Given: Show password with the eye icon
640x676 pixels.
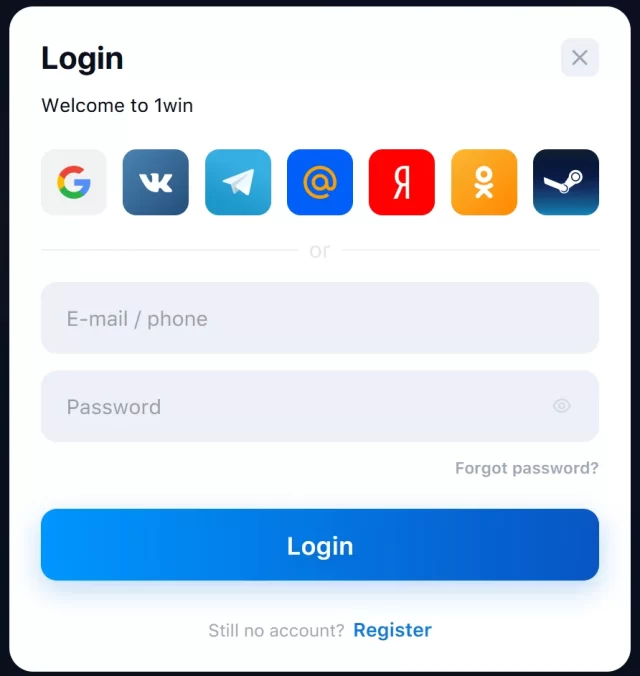Looking at the screenshot, I should (x=562, y=406).
